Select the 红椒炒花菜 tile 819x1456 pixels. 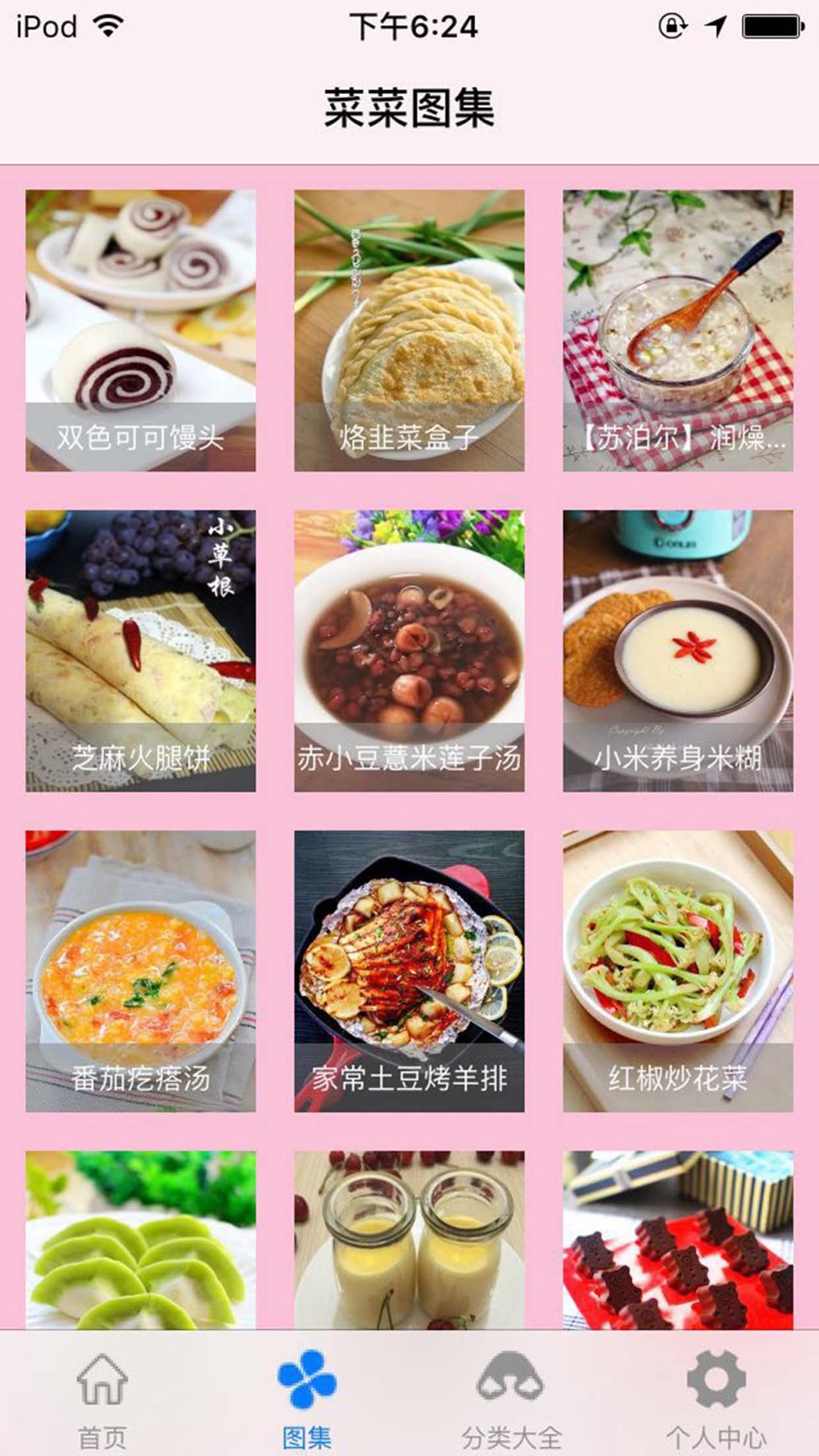pyautogui.click(x=677, y=971)
